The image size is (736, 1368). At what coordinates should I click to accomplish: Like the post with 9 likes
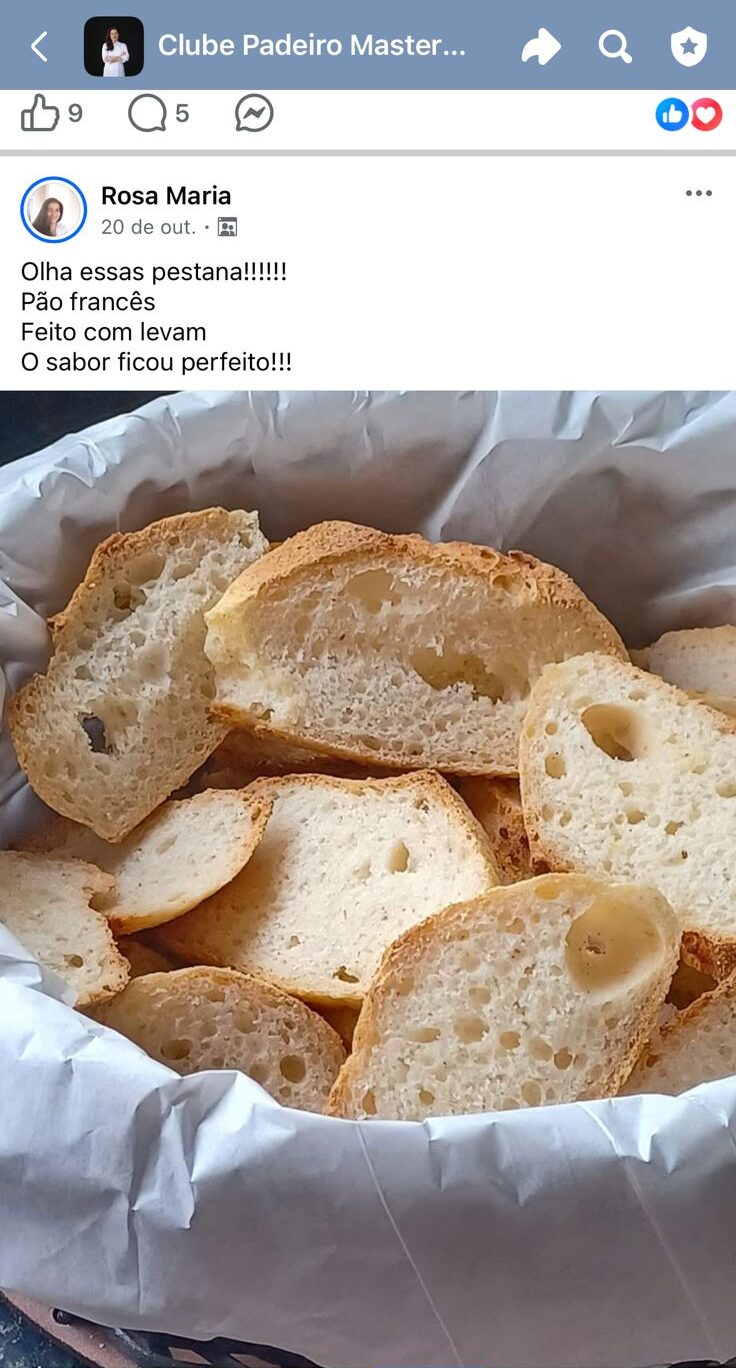(40, 114)
